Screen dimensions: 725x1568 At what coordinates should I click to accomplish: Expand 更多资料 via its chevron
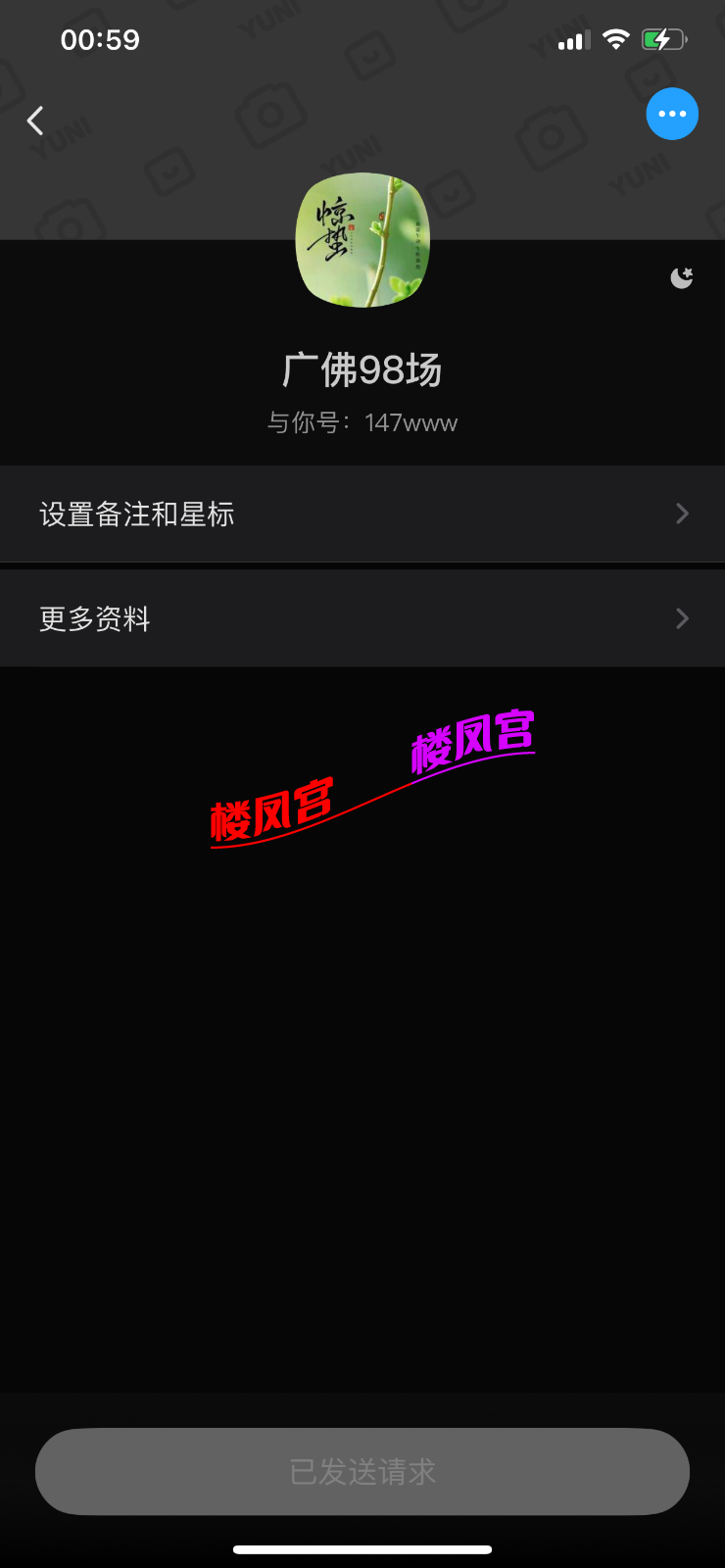coord(682,618)
